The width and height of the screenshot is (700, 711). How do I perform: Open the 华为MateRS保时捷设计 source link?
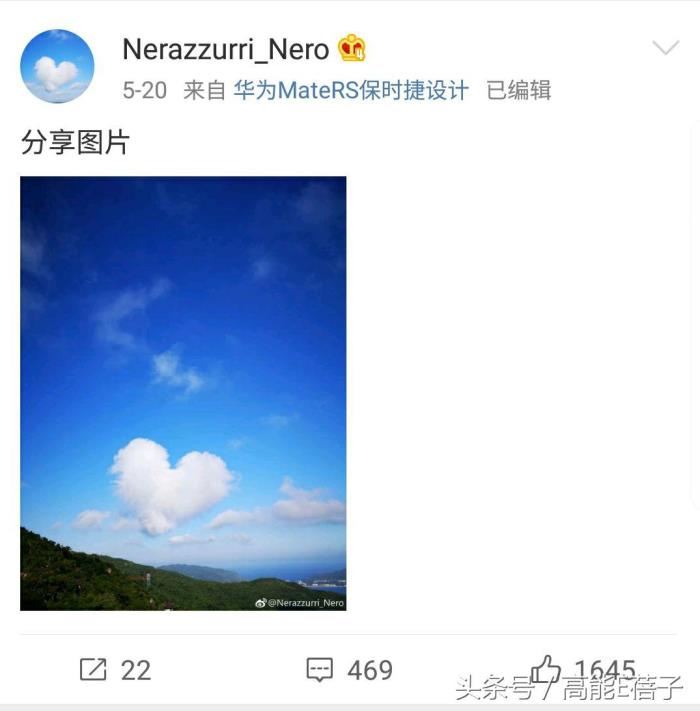point(351,90)
